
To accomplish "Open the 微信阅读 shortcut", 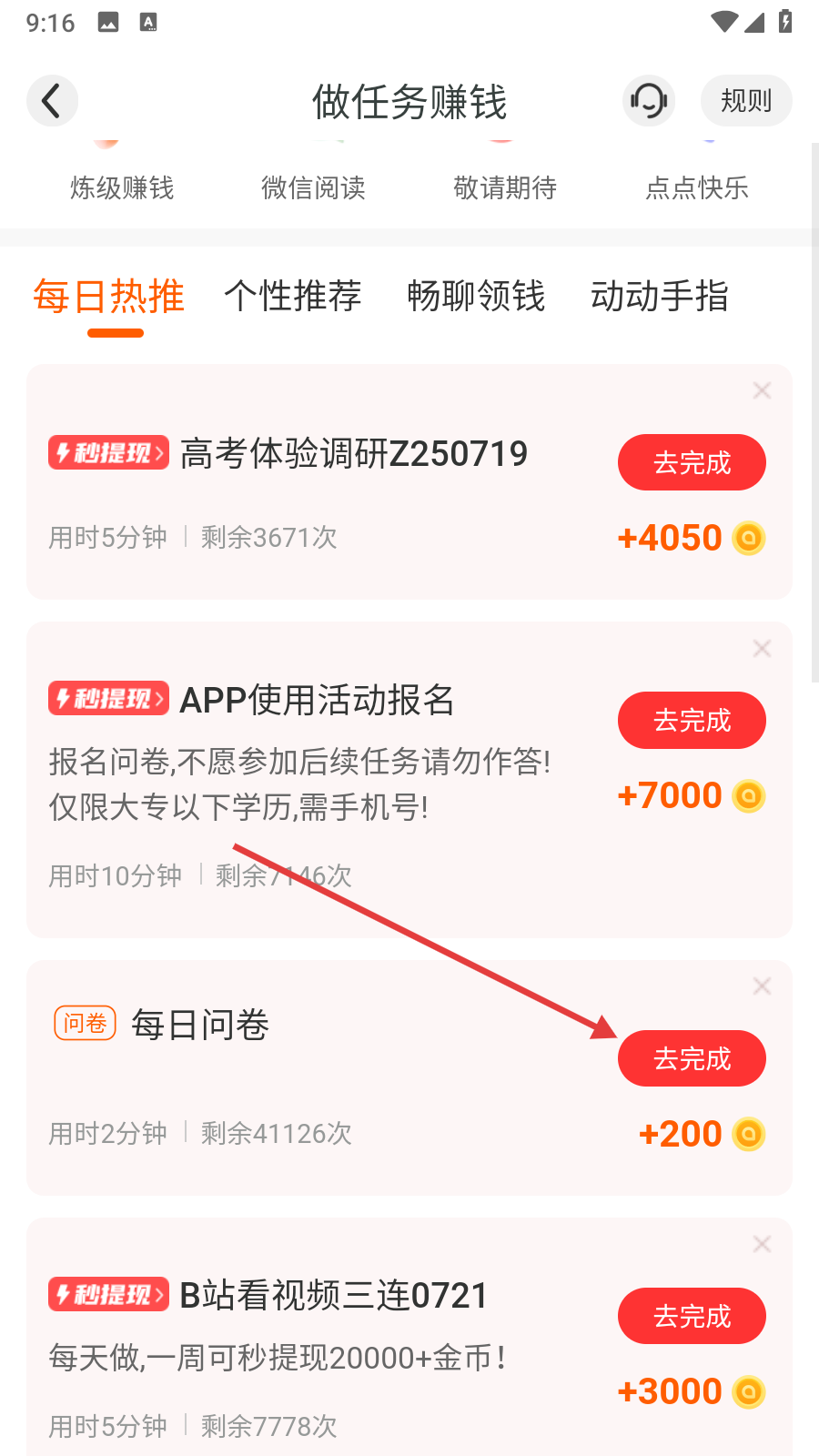I will 313,187.
